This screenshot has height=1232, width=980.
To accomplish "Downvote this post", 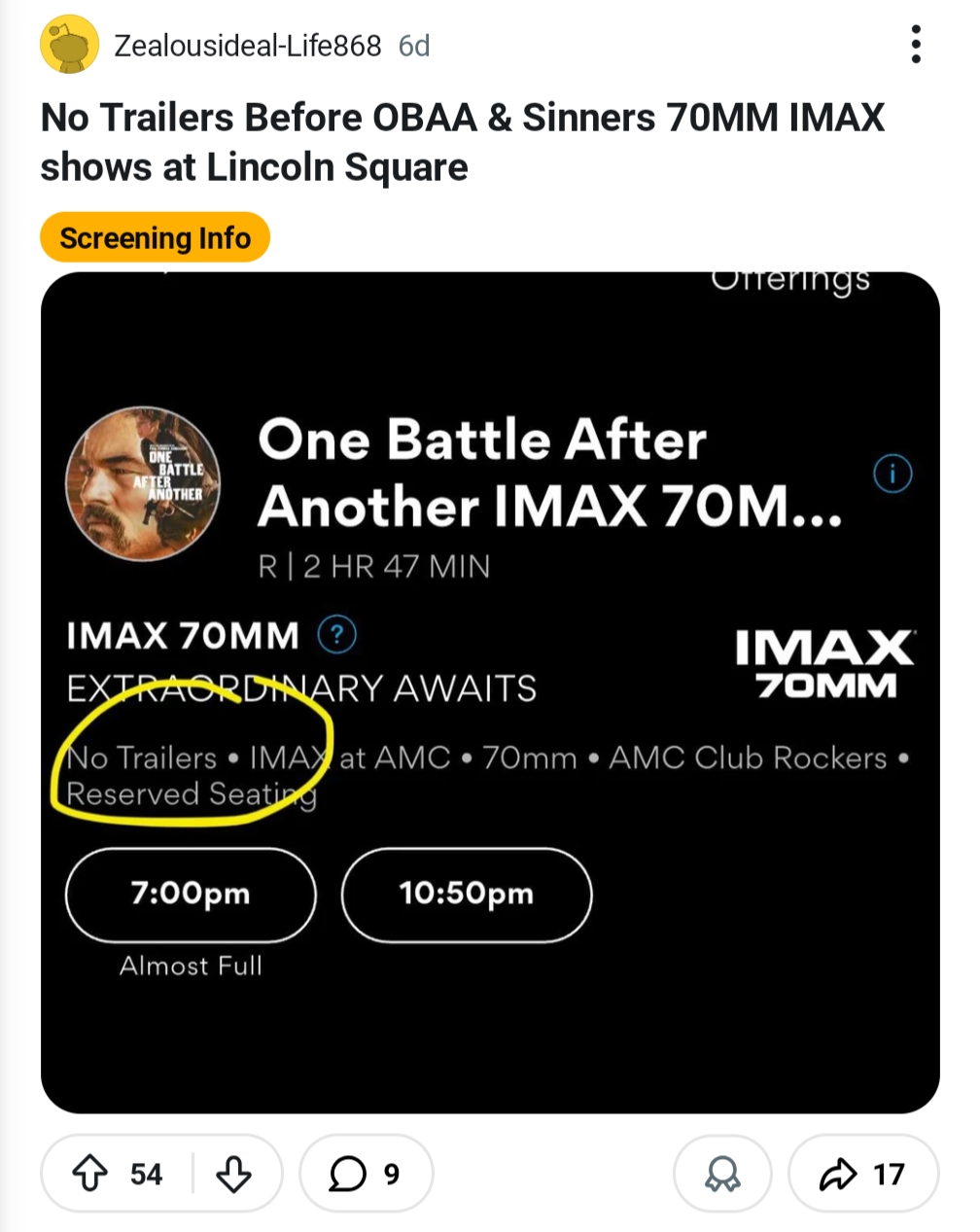I will tap(233, 1174).
